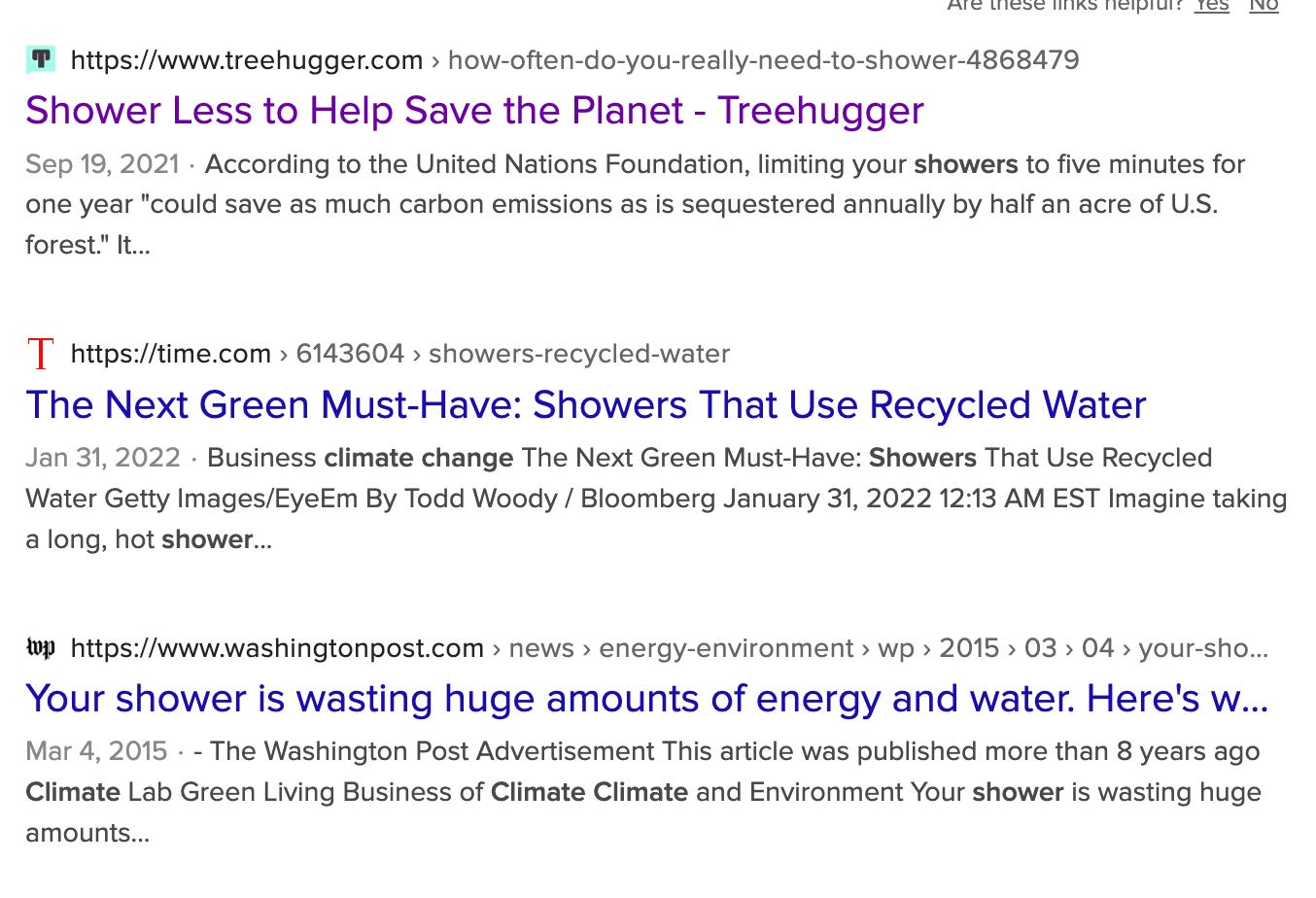Answer Yes to the links helpful question

click(1211, 6)
